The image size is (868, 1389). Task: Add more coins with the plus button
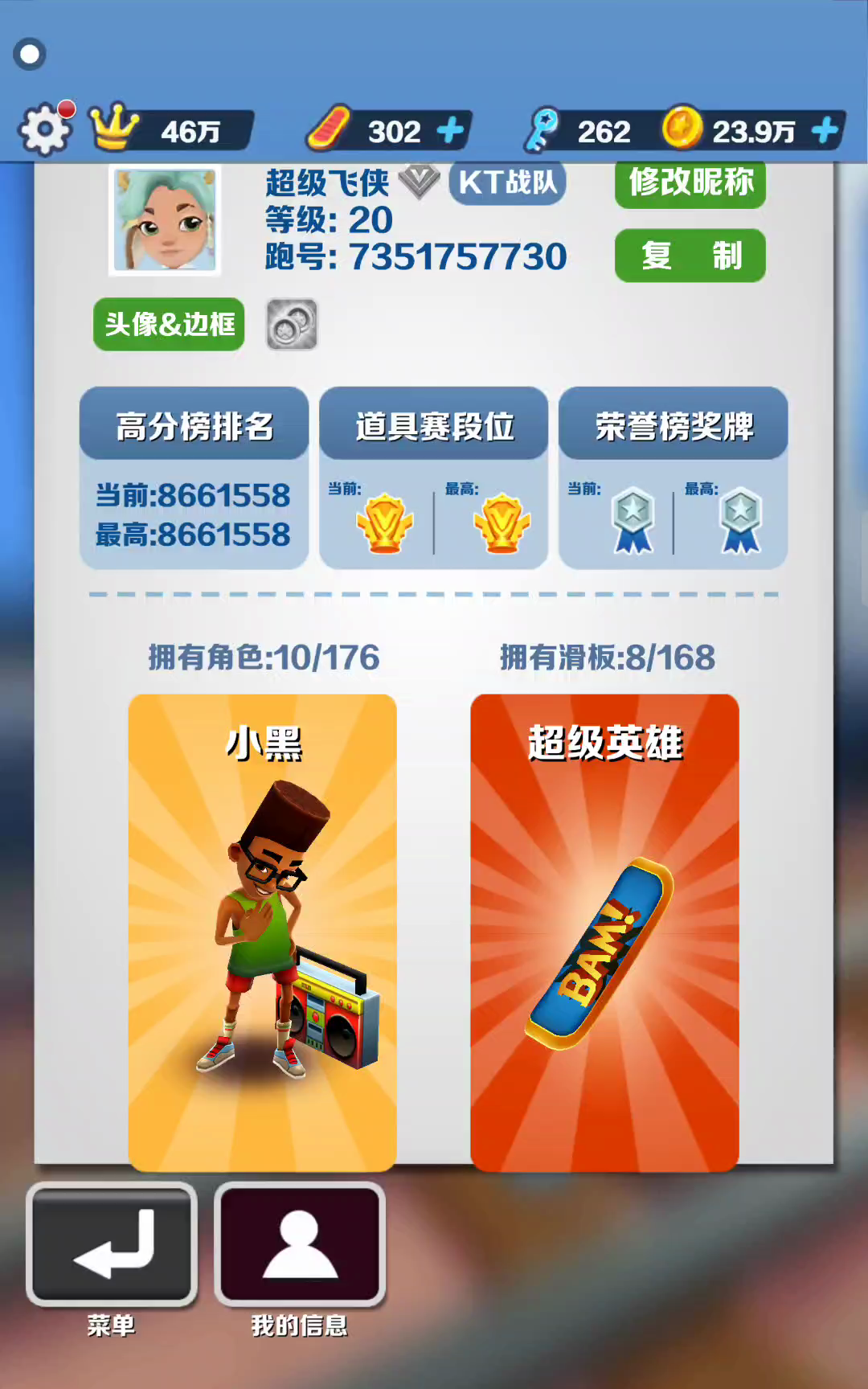coord(825,130)
